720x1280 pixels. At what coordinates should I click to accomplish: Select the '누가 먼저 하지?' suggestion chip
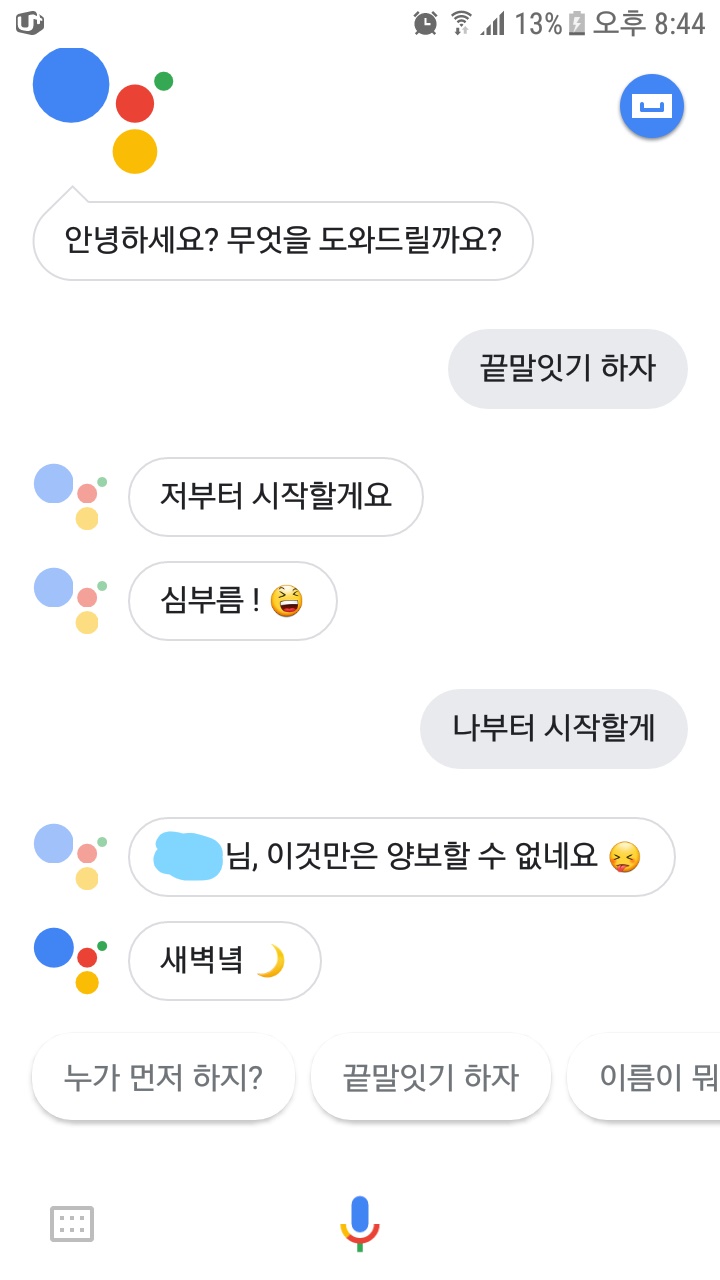pyautogui.click(x=163, y=1076)
